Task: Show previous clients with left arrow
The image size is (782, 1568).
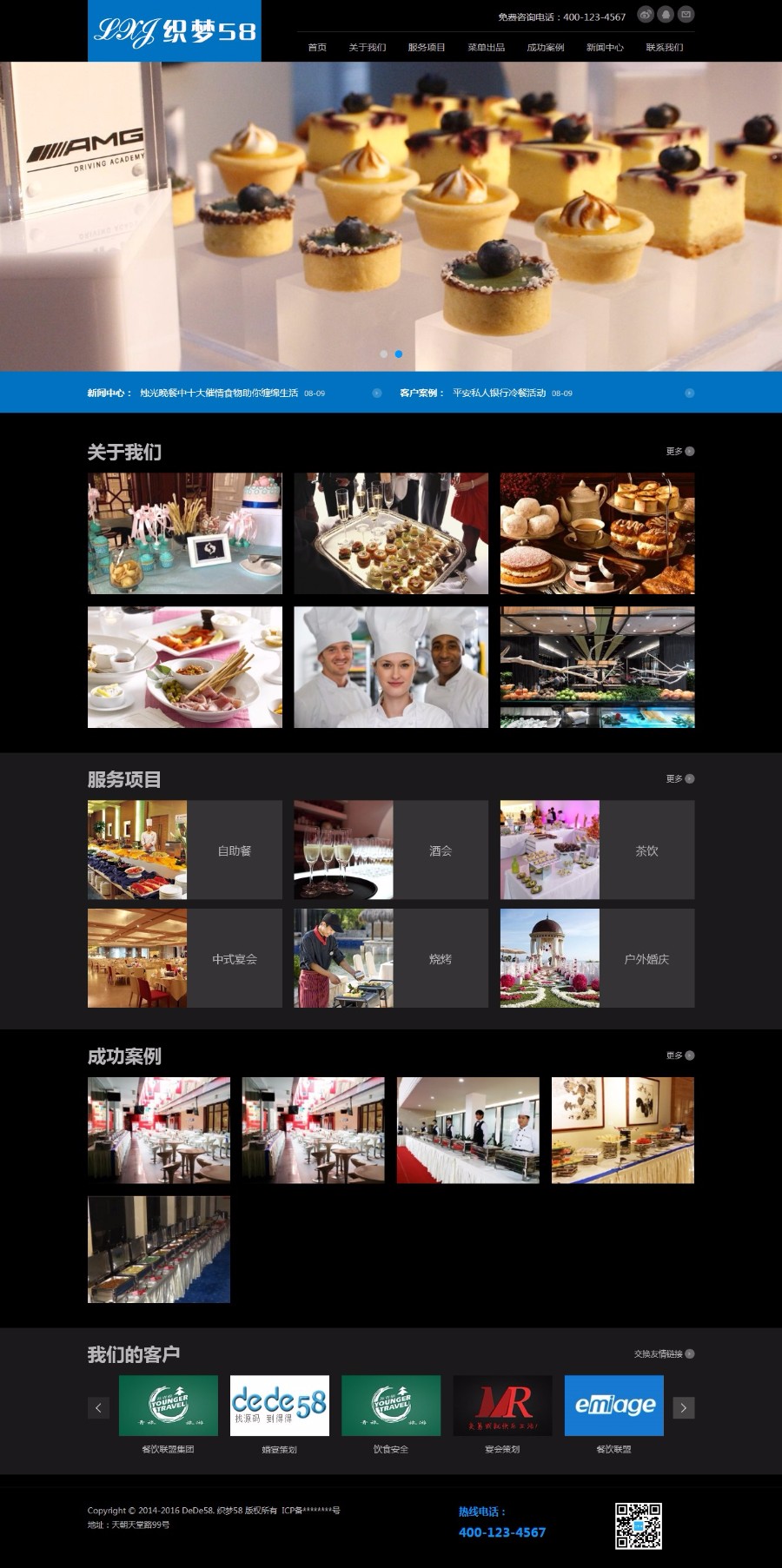Action: coord(98,1407)
